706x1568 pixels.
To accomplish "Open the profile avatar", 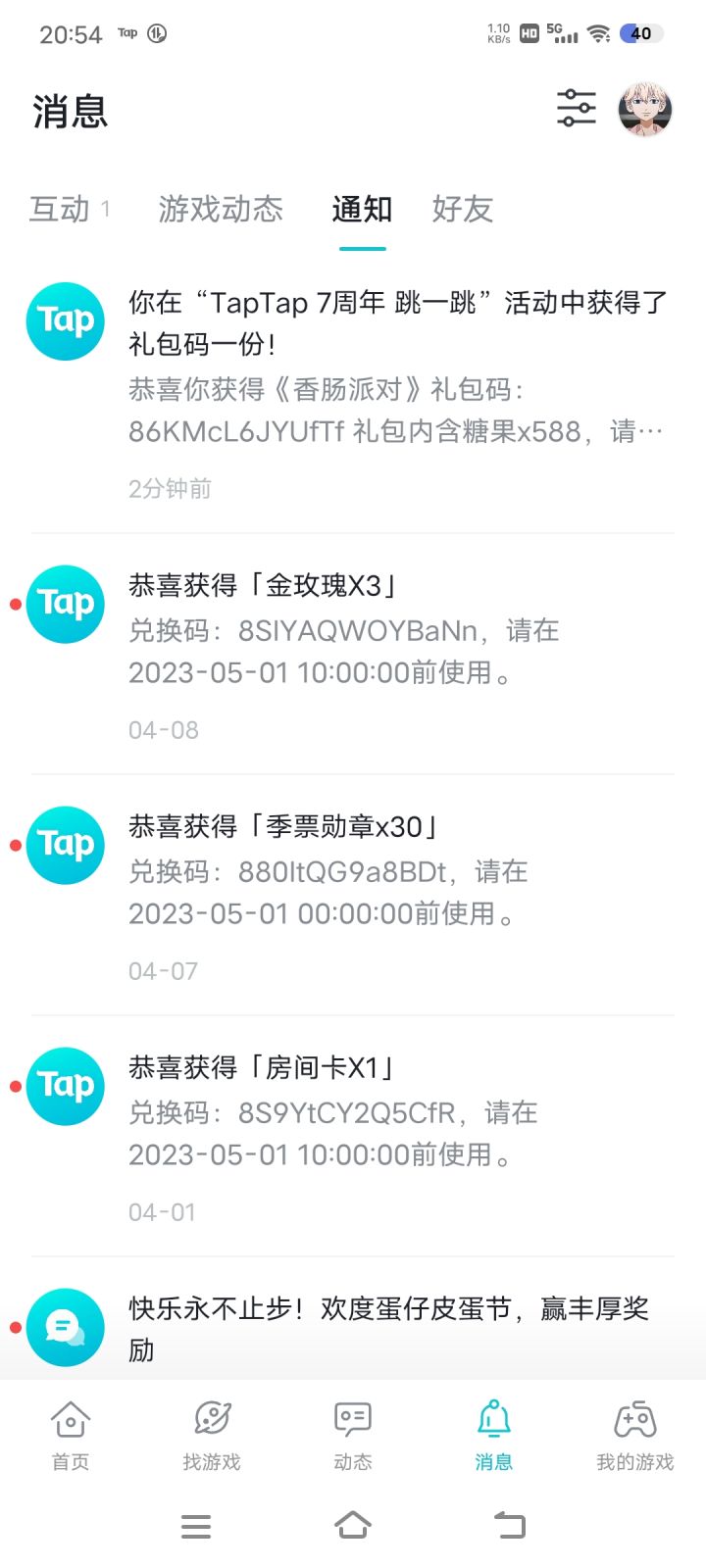I will coord(644,109).
